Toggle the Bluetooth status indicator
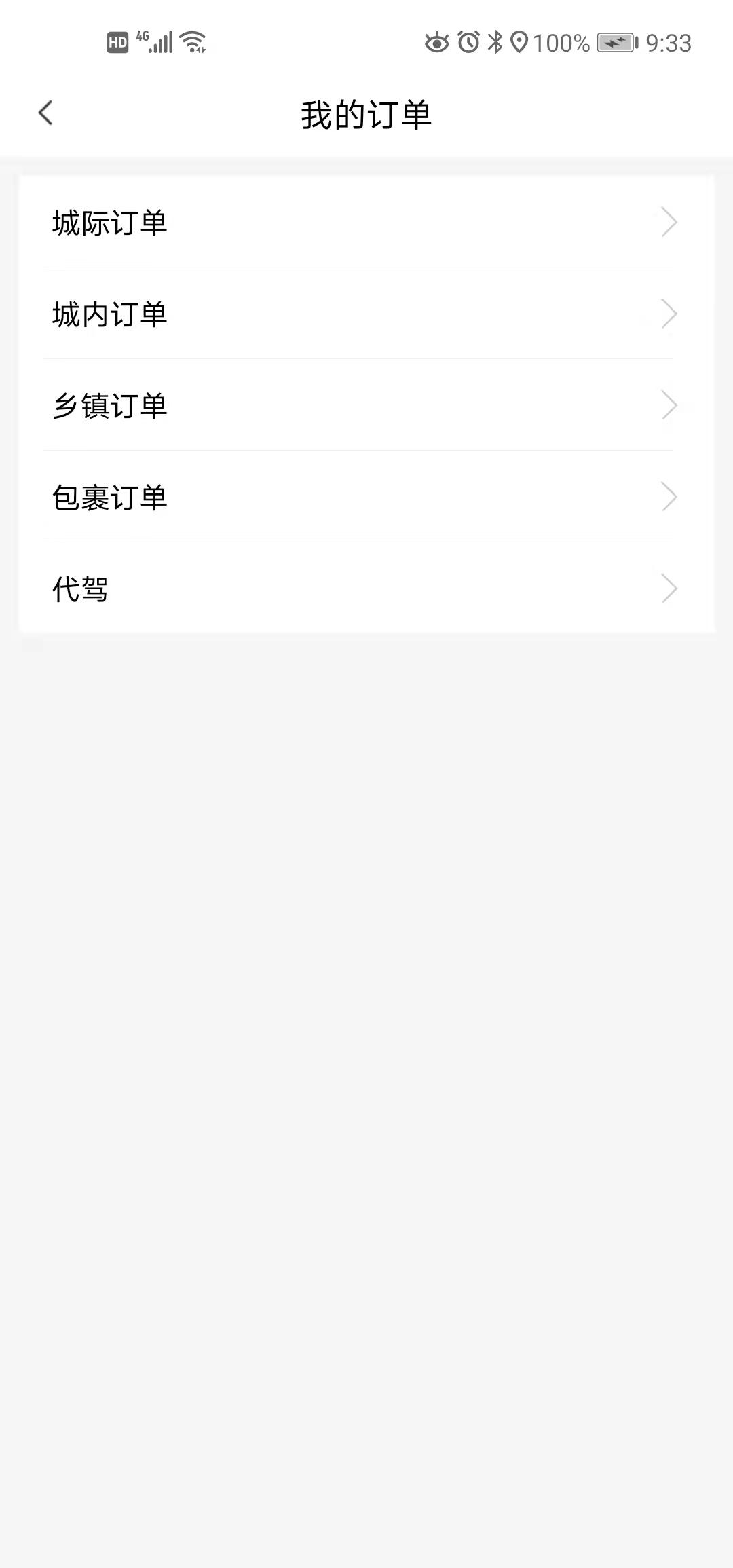 tap(493, 42)
